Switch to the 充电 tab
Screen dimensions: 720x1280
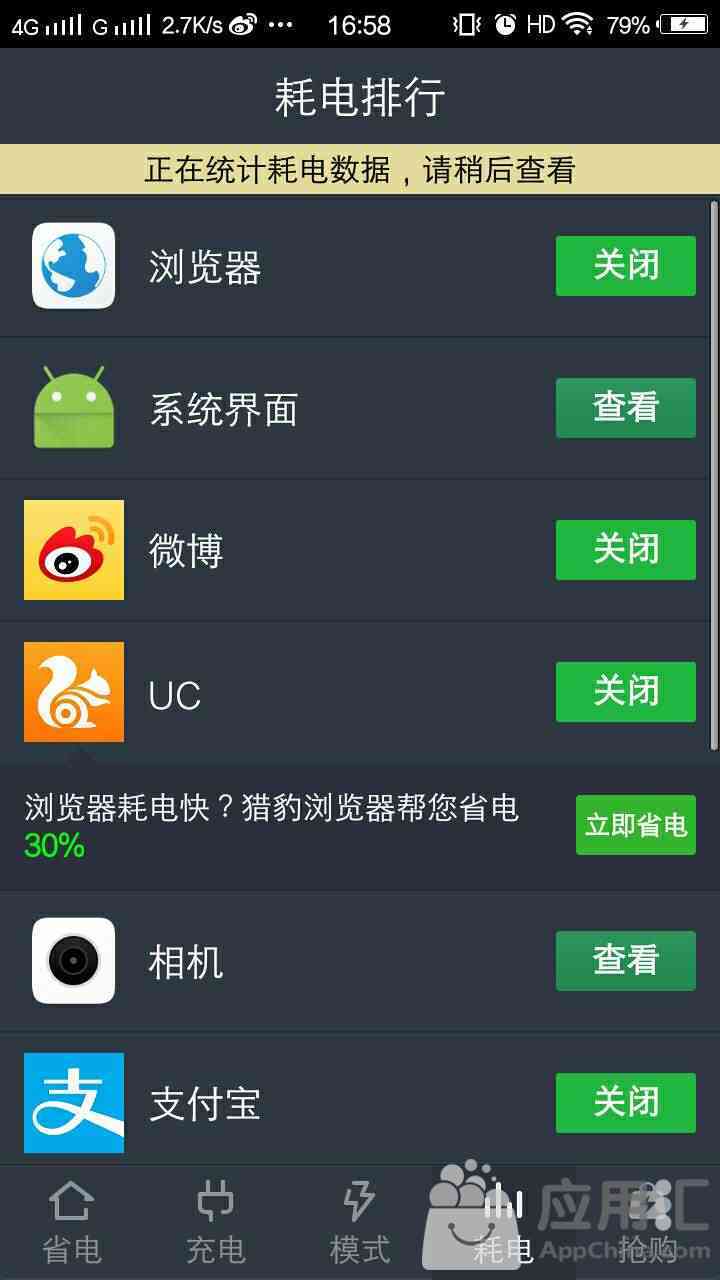[216, 1222]
